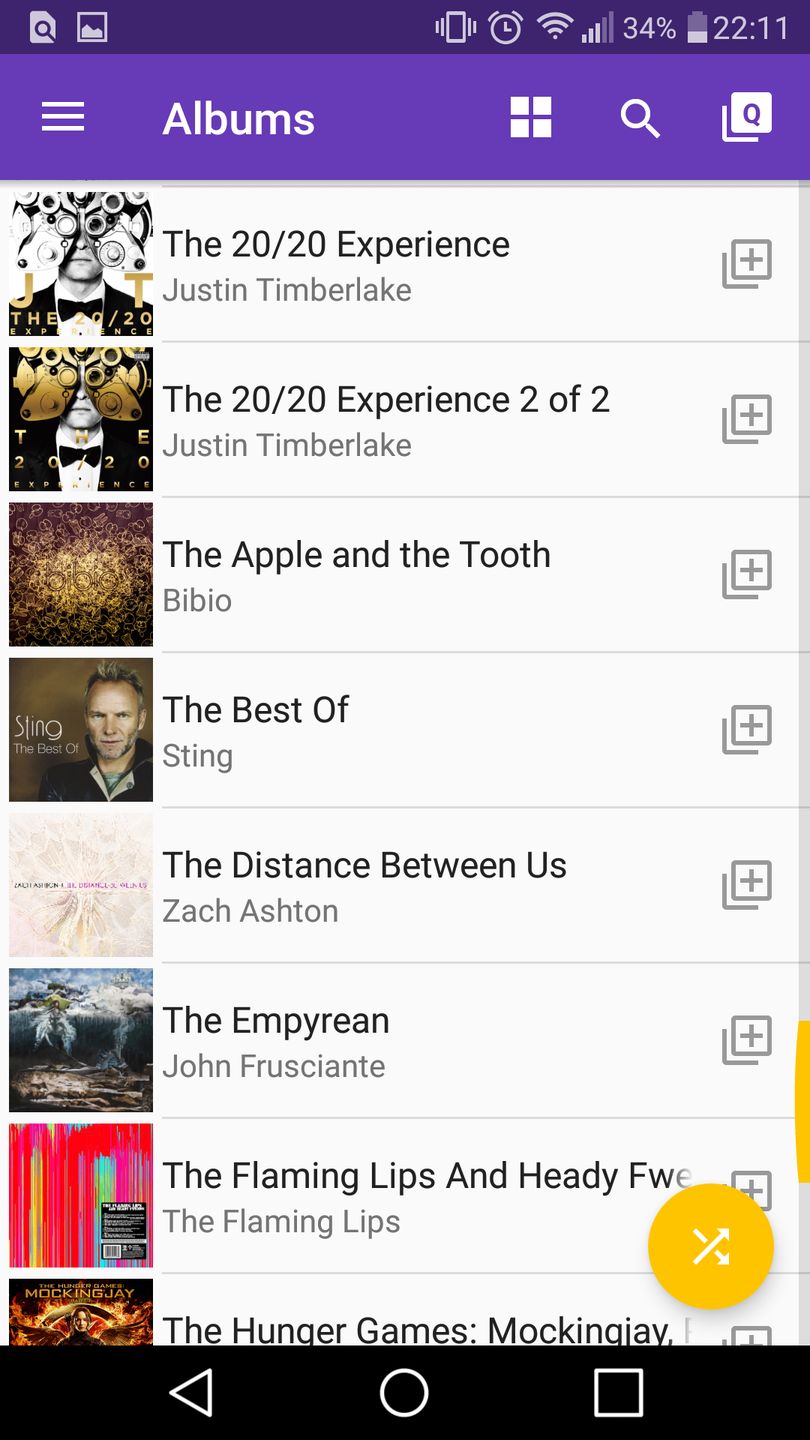Screen dimensions: 810x1440
Task: Add The 20/20 Experience 2 of 2 to queue
Action: (747, 419)
